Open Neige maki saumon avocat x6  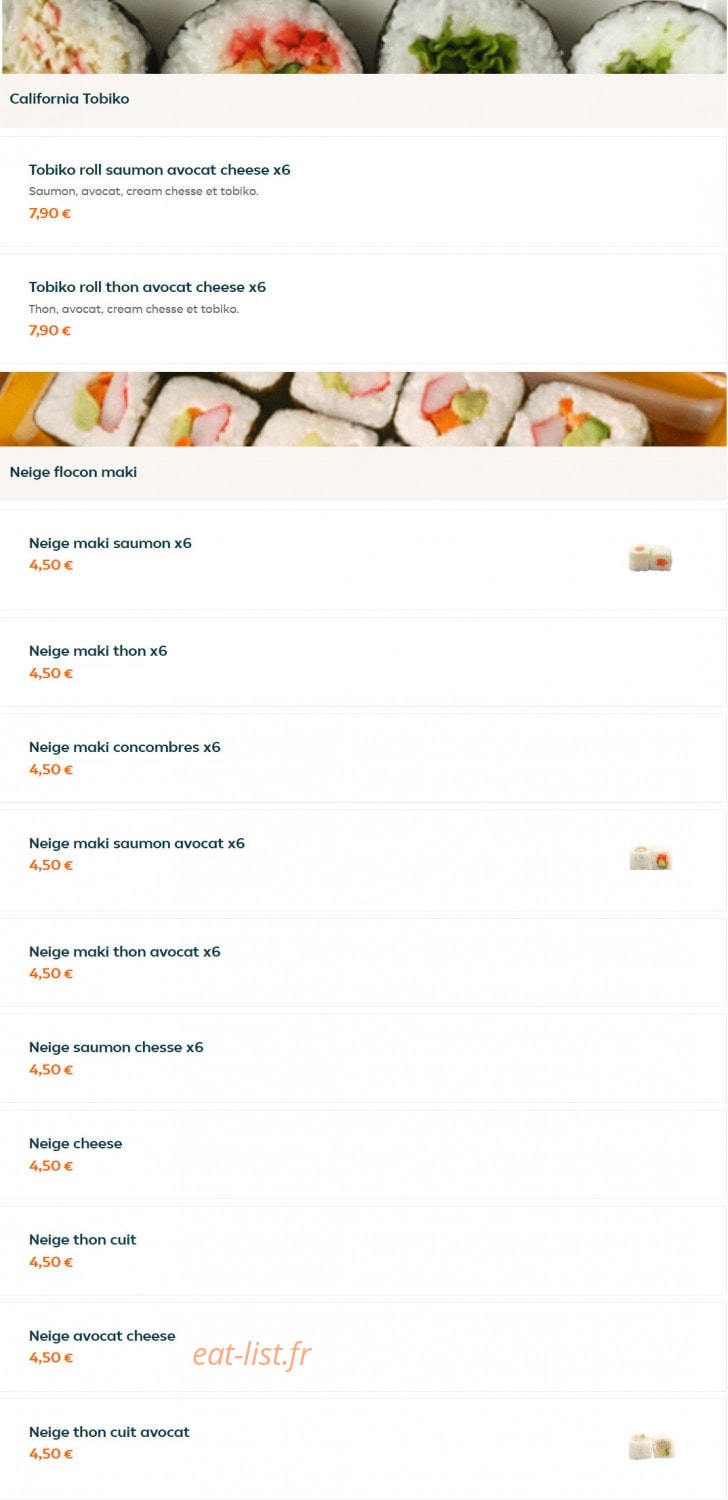tap(363, 860)
